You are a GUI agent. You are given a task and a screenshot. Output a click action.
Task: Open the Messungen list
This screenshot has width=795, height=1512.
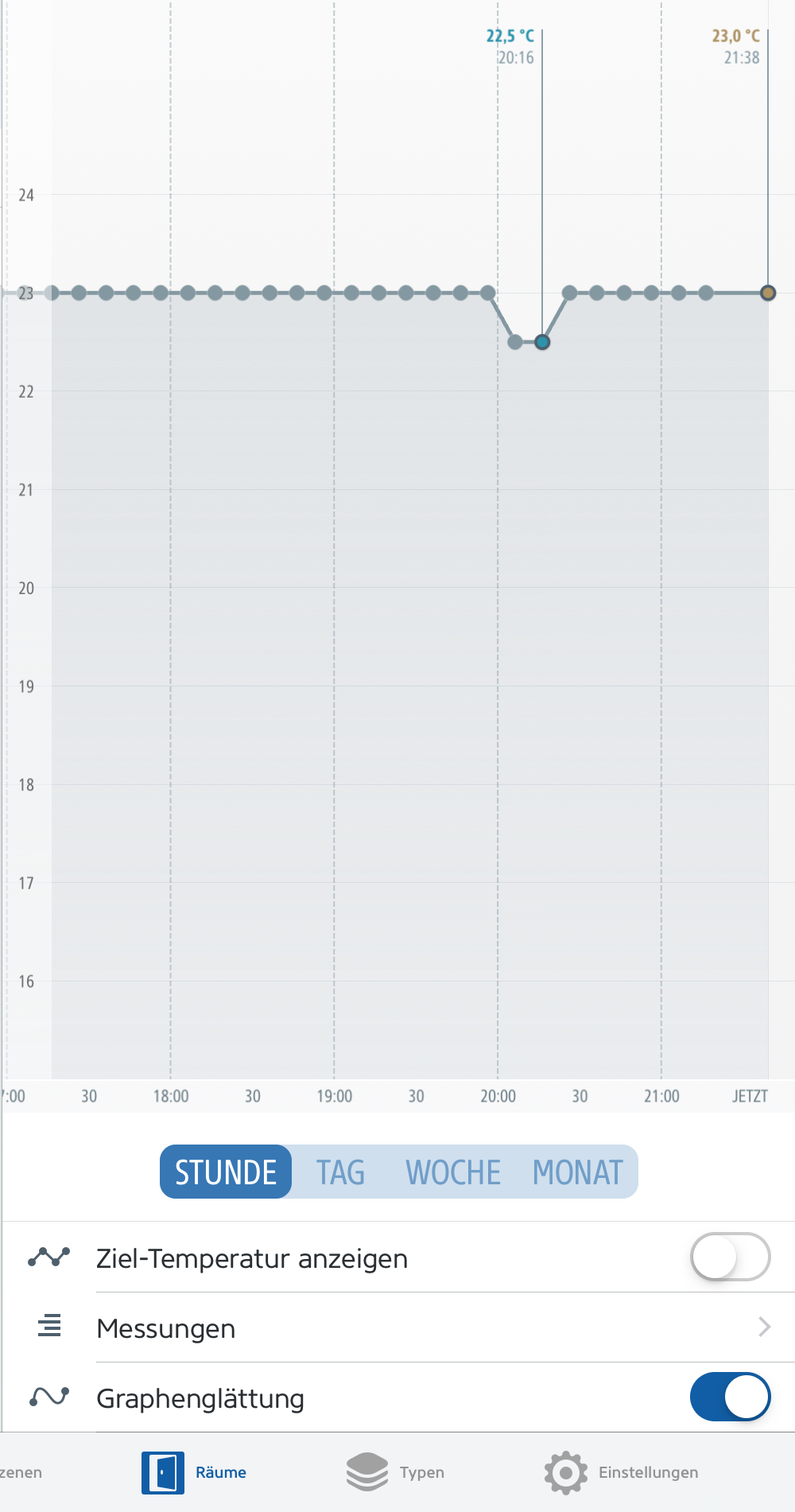[x=429, y=1327]
